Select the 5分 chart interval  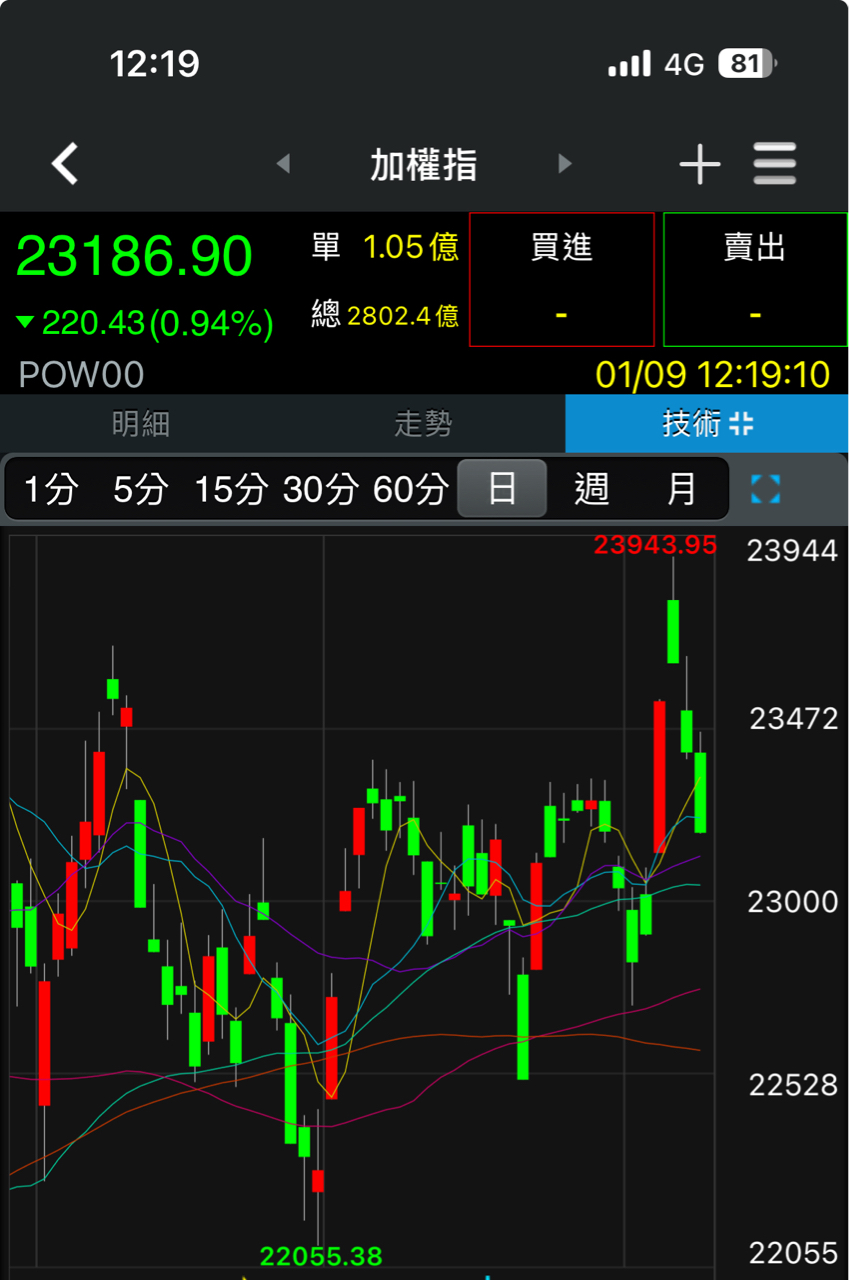click(x=141, y=489)
